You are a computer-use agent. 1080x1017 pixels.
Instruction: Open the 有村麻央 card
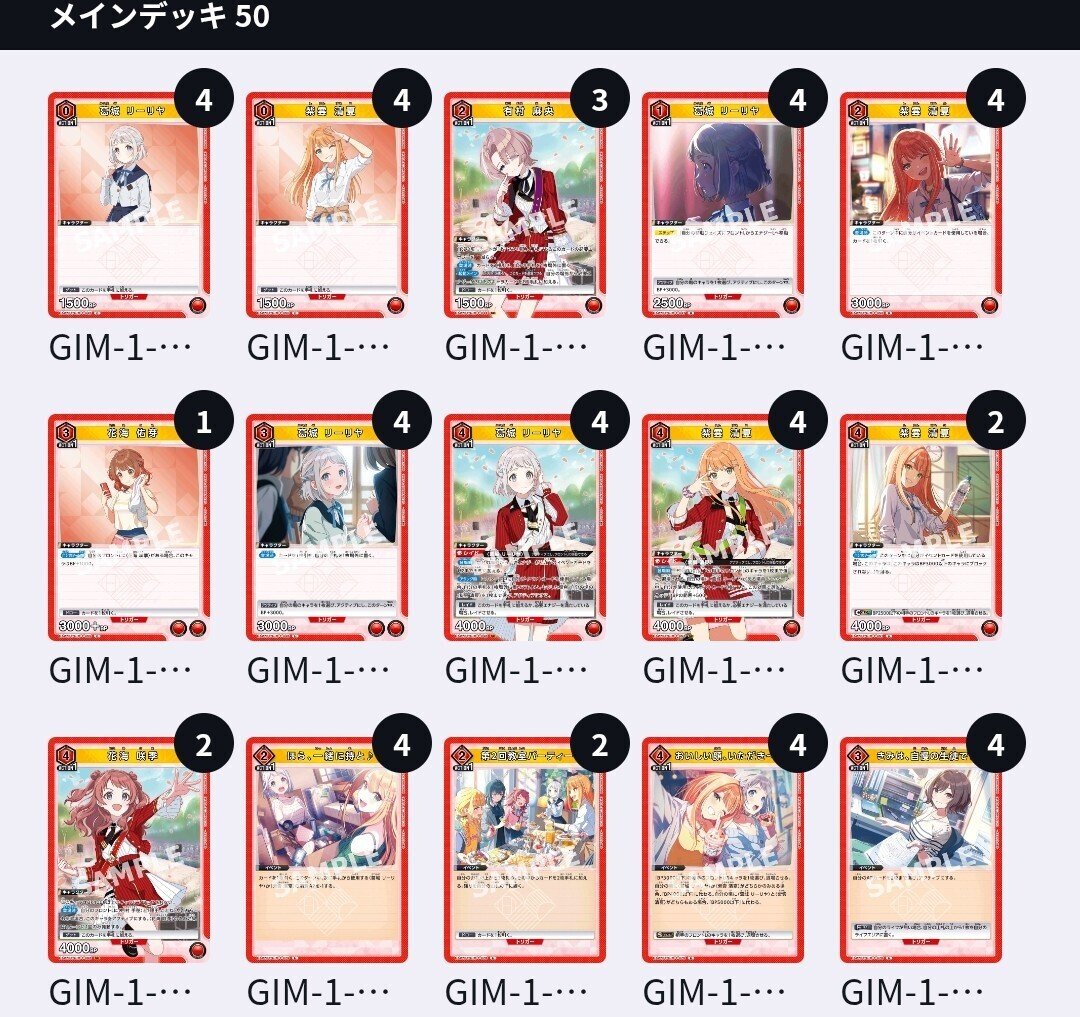525,206
